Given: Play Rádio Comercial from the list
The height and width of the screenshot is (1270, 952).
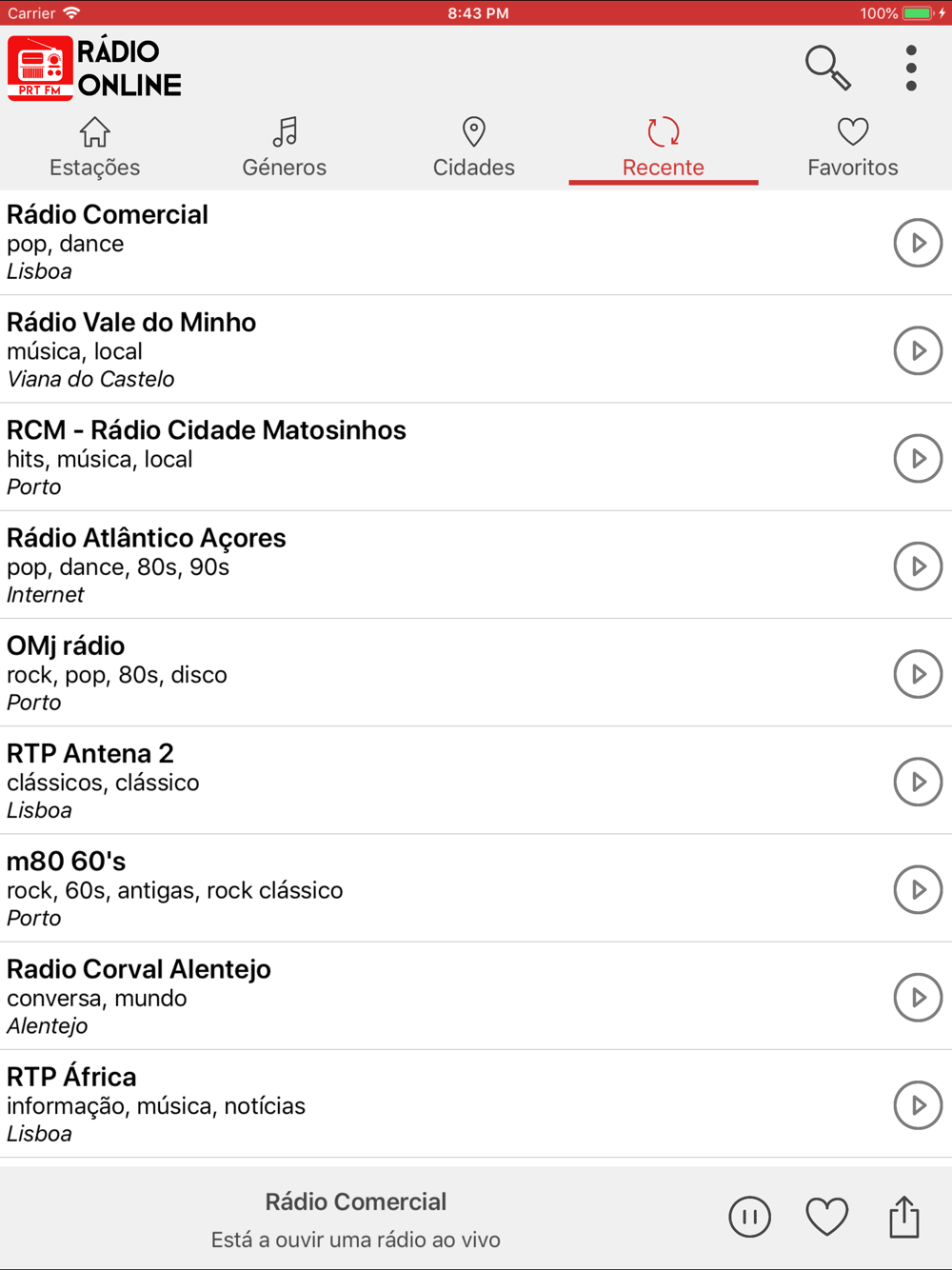Looking at the screenshot, I should [x=918, y=243].
